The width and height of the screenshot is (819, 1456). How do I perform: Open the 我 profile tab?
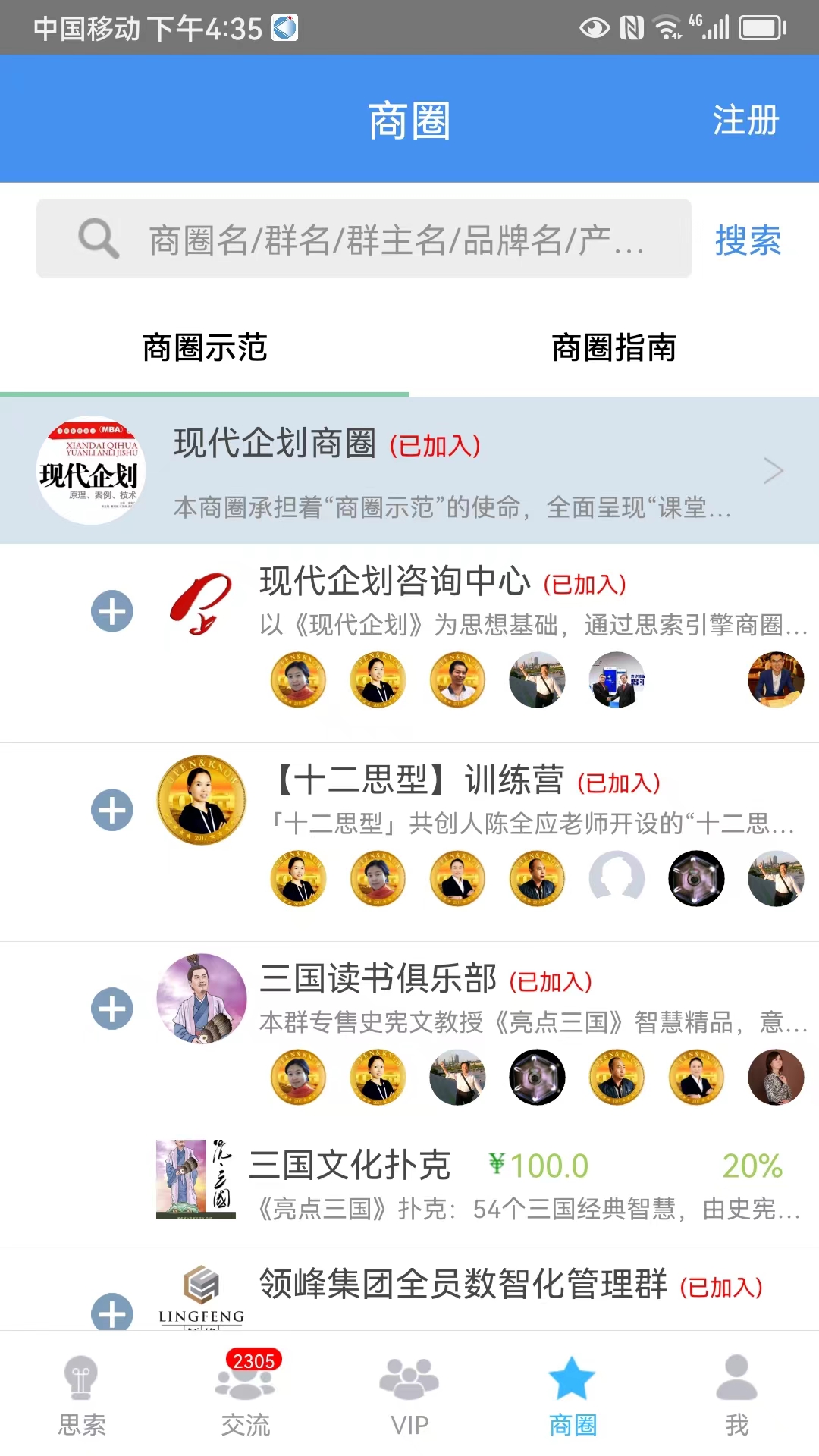pos(736,1395)
